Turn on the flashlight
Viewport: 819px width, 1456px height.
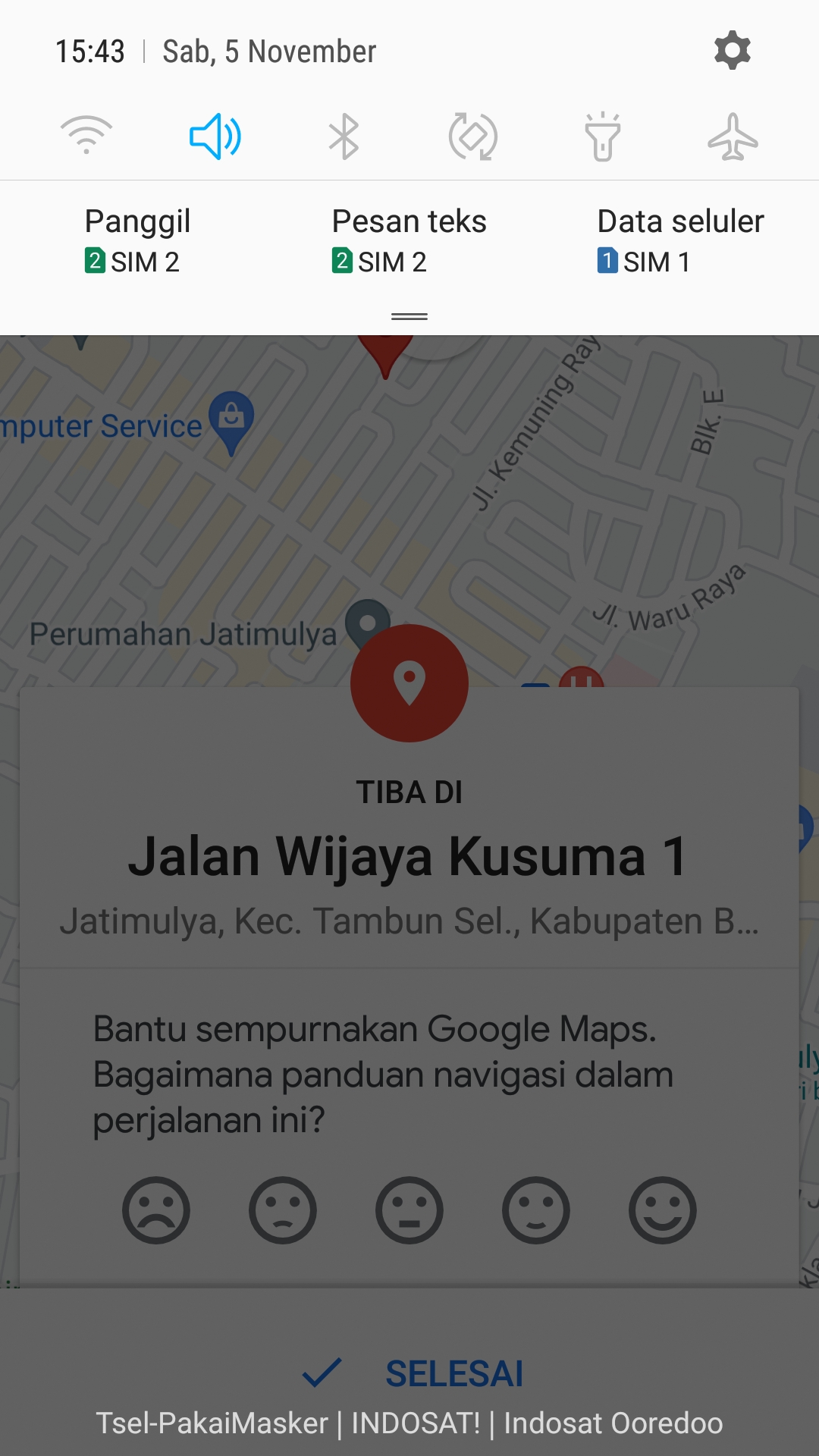603,136
